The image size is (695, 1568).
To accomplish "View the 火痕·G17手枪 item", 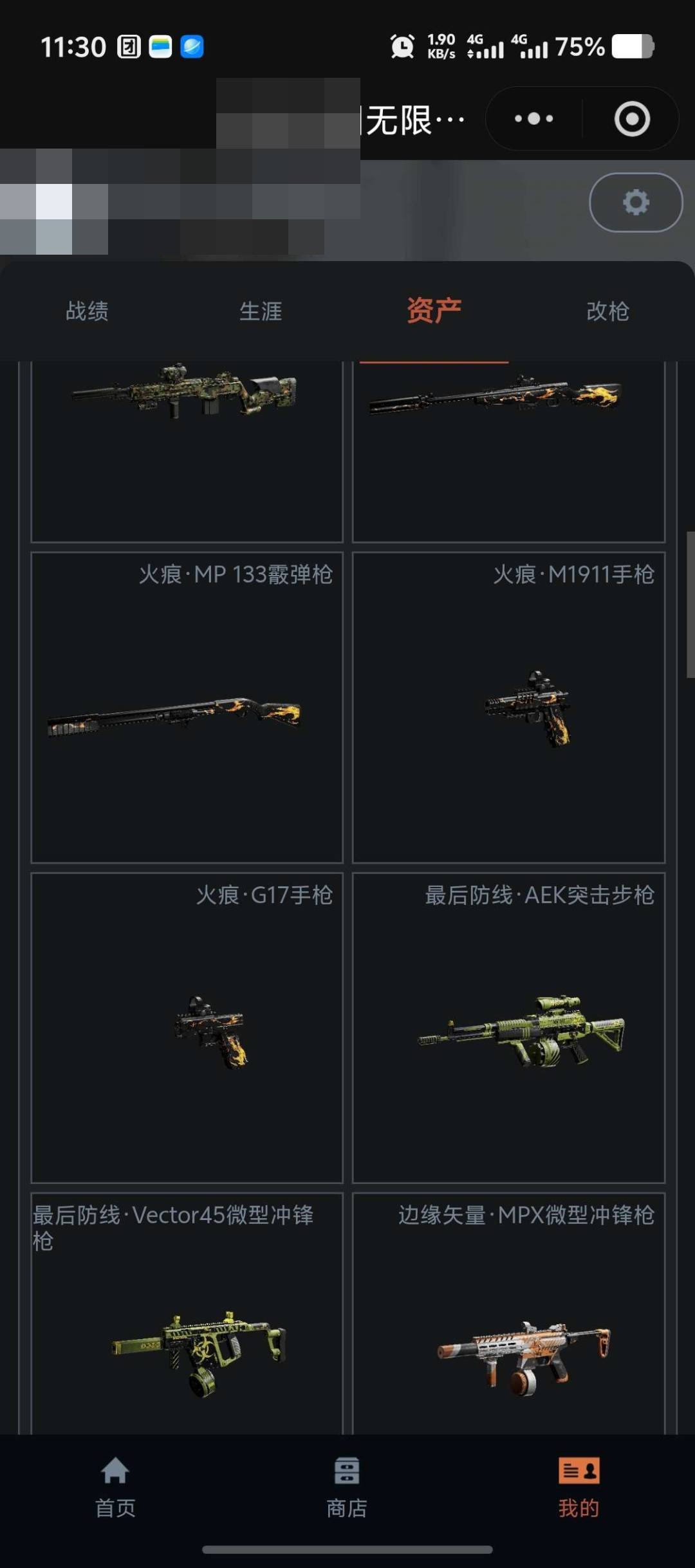I will 187,1028.
